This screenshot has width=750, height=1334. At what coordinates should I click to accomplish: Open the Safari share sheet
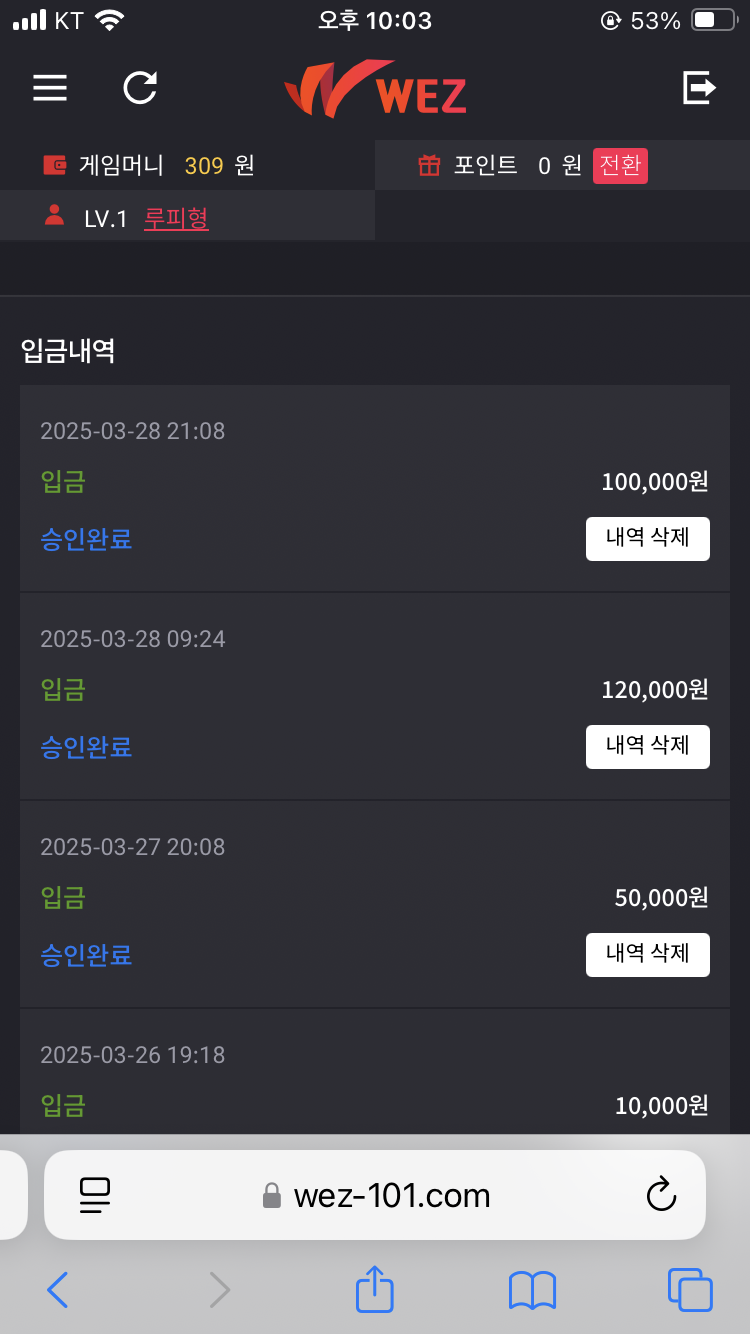375,1289
